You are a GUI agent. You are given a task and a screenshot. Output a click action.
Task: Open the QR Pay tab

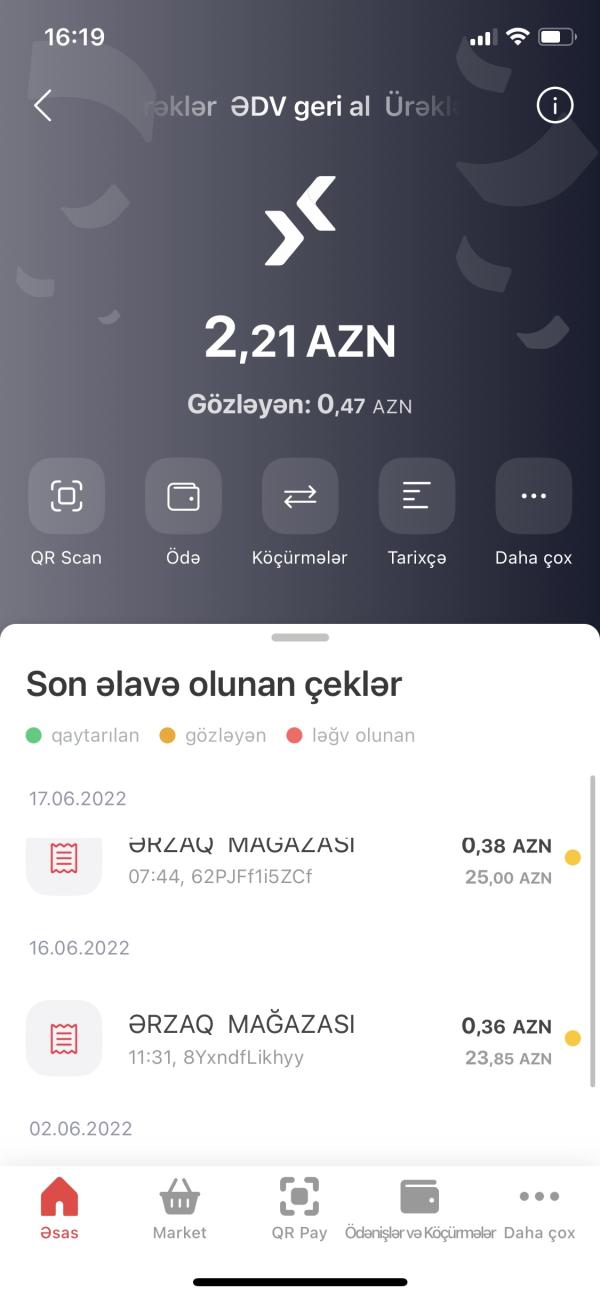pyautogui.click(x=300, y=1208)
